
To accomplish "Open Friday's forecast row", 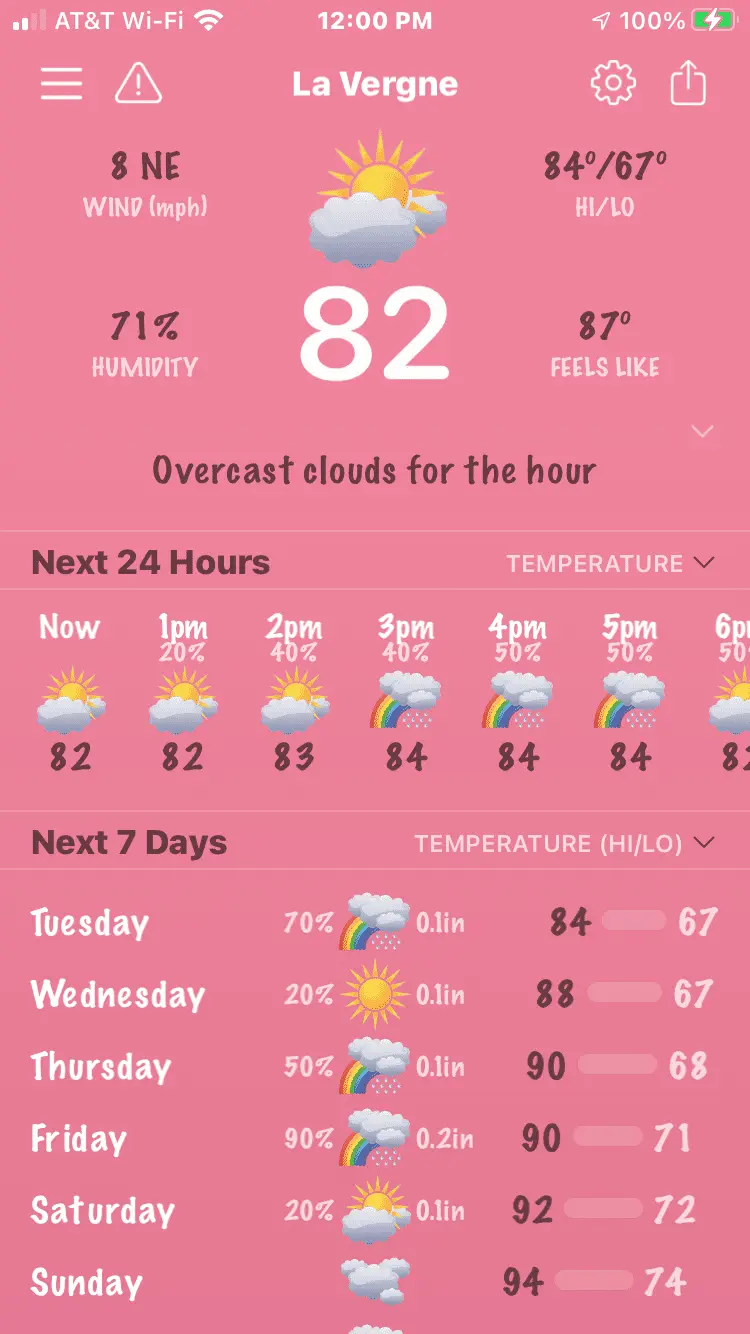I will coord(374,1138).
